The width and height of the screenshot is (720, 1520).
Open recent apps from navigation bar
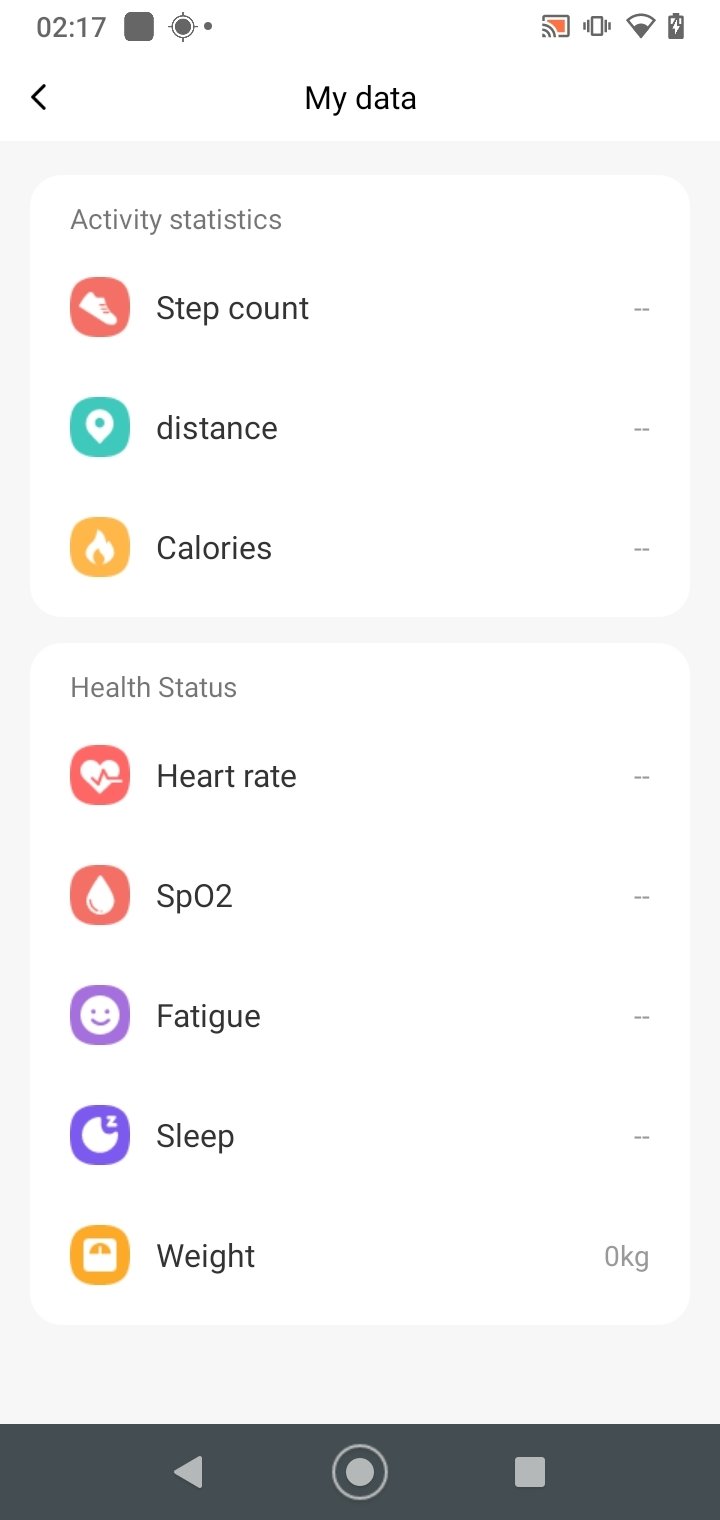click(x=529, y=1472)
